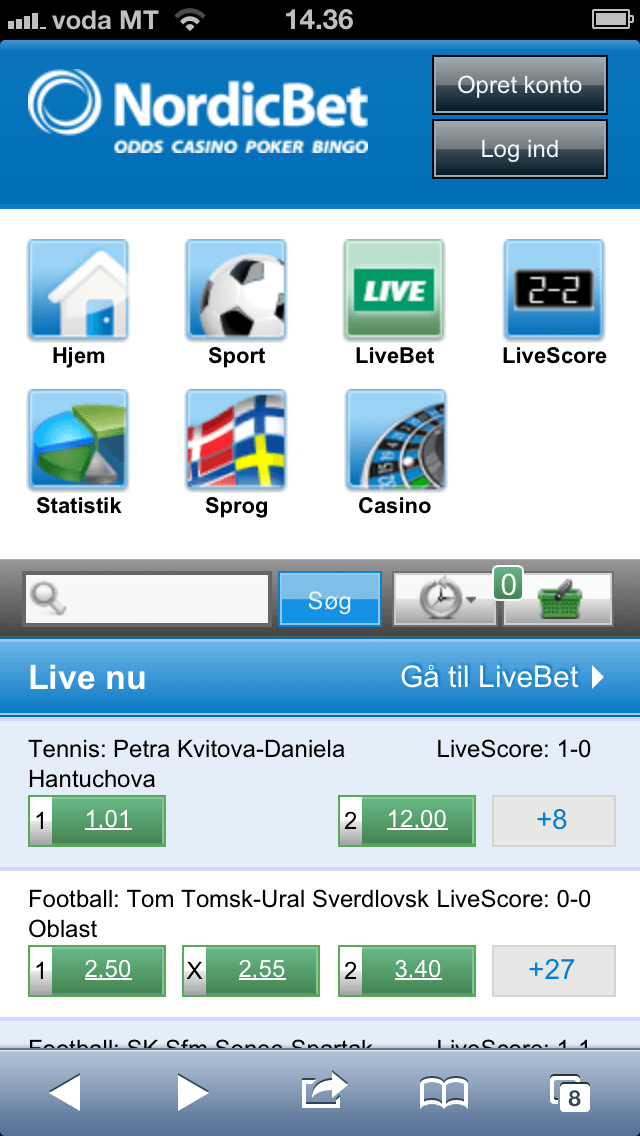Open the clock time dropdown
This screenshot has height=1136, width=640.
444,600
